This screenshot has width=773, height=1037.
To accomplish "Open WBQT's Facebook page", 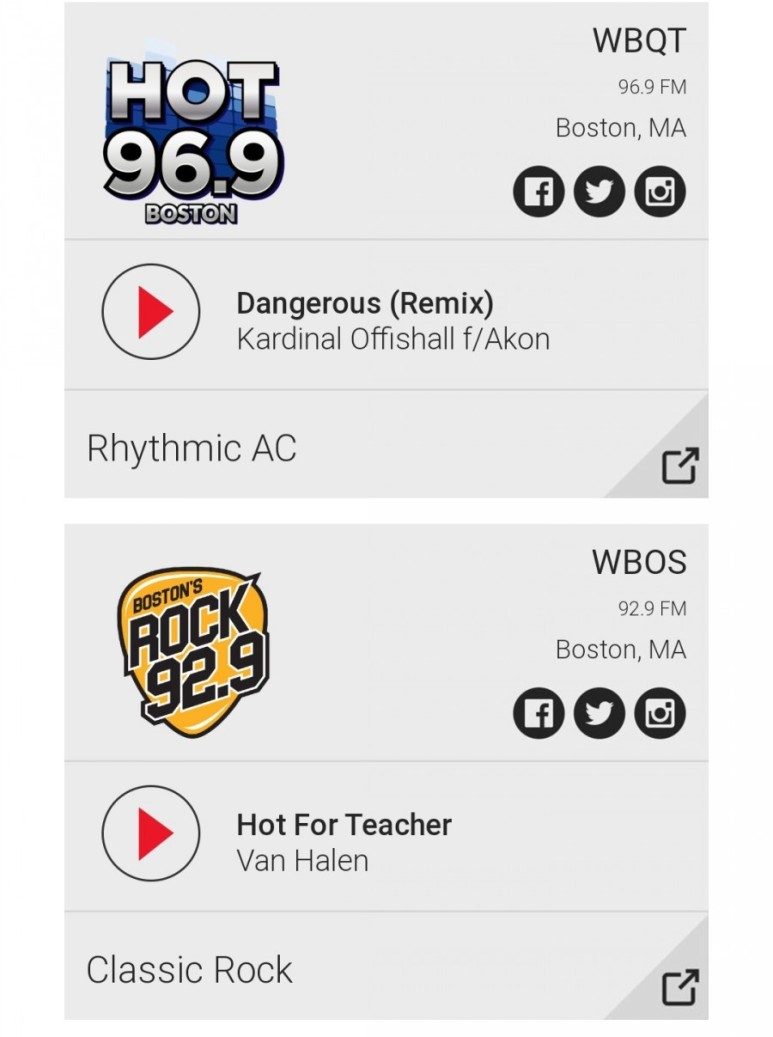I will coord(538,192).
